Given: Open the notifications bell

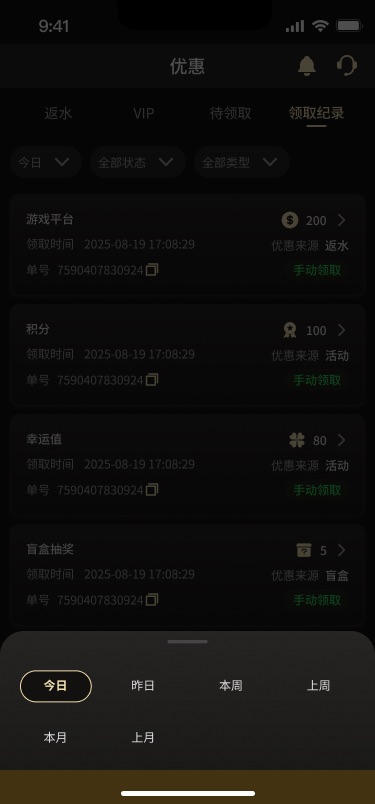Looking at the screenshot, I should pos(307,66).
